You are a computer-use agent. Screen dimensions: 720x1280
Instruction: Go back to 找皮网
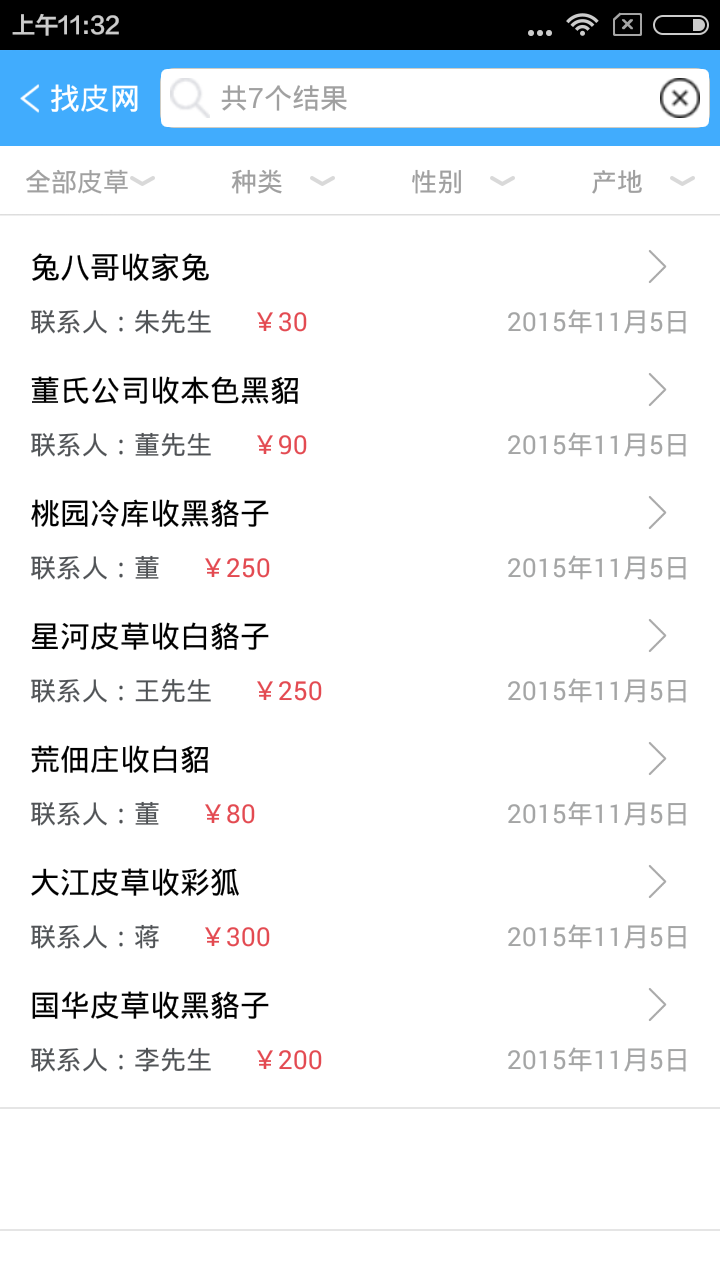80,98
